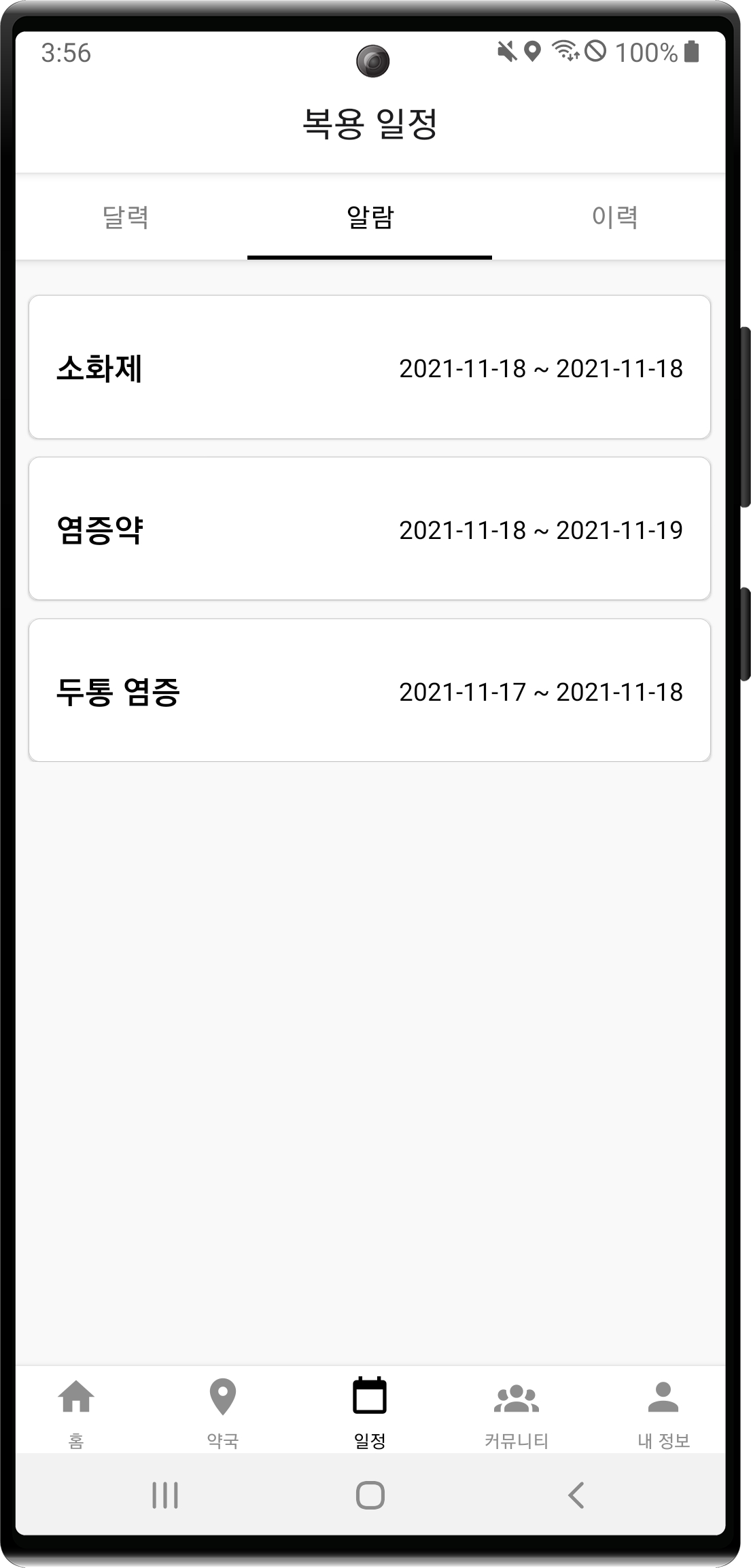Open the 약국 pharmacy tab
Viewport: 751px width, 1568px height.
coord(223,1411)
